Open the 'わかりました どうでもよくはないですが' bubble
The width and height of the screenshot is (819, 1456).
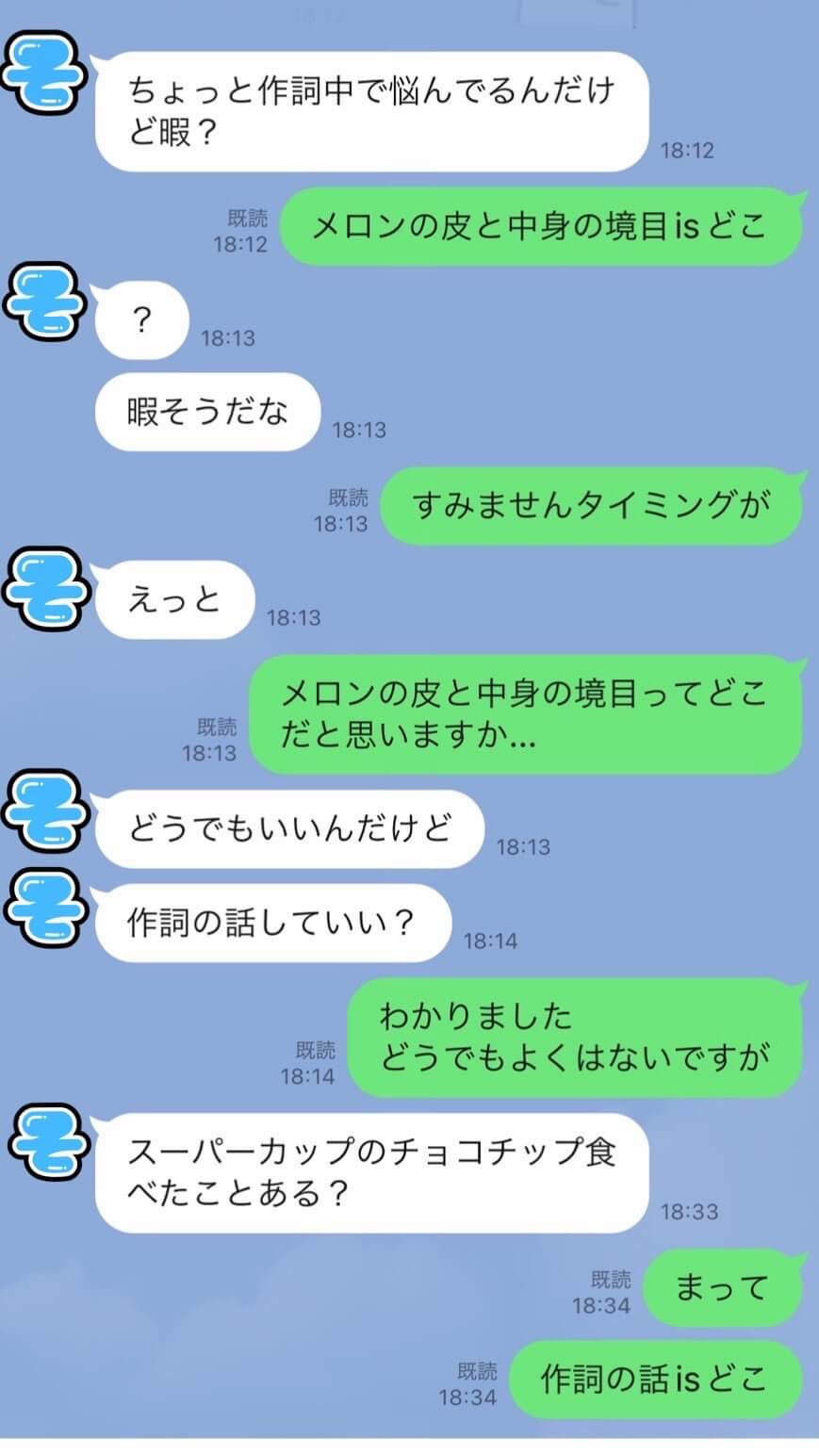click(x=580, y=1035)
